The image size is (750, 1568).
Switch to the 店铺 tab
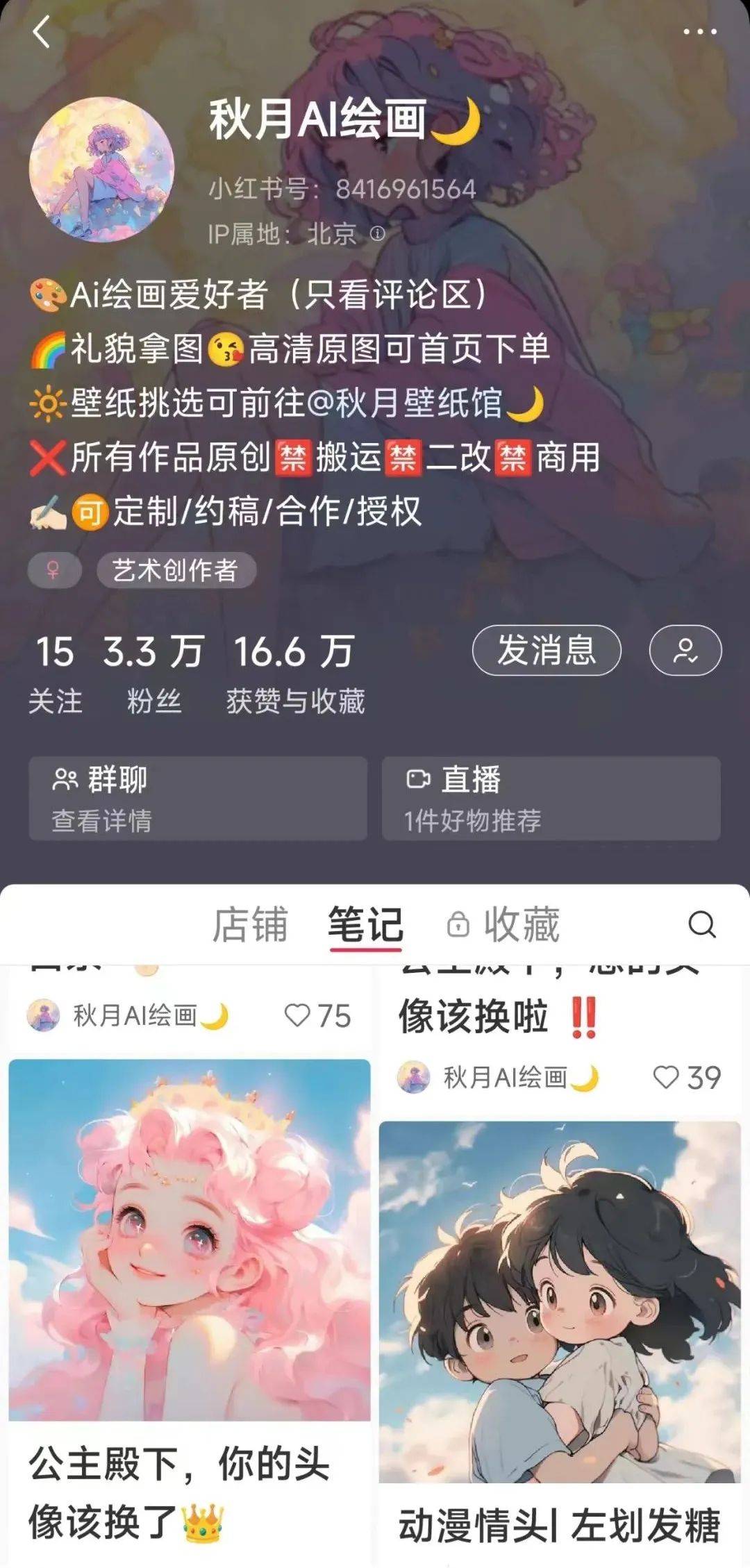pyautogui.click(x=253, y=924)
